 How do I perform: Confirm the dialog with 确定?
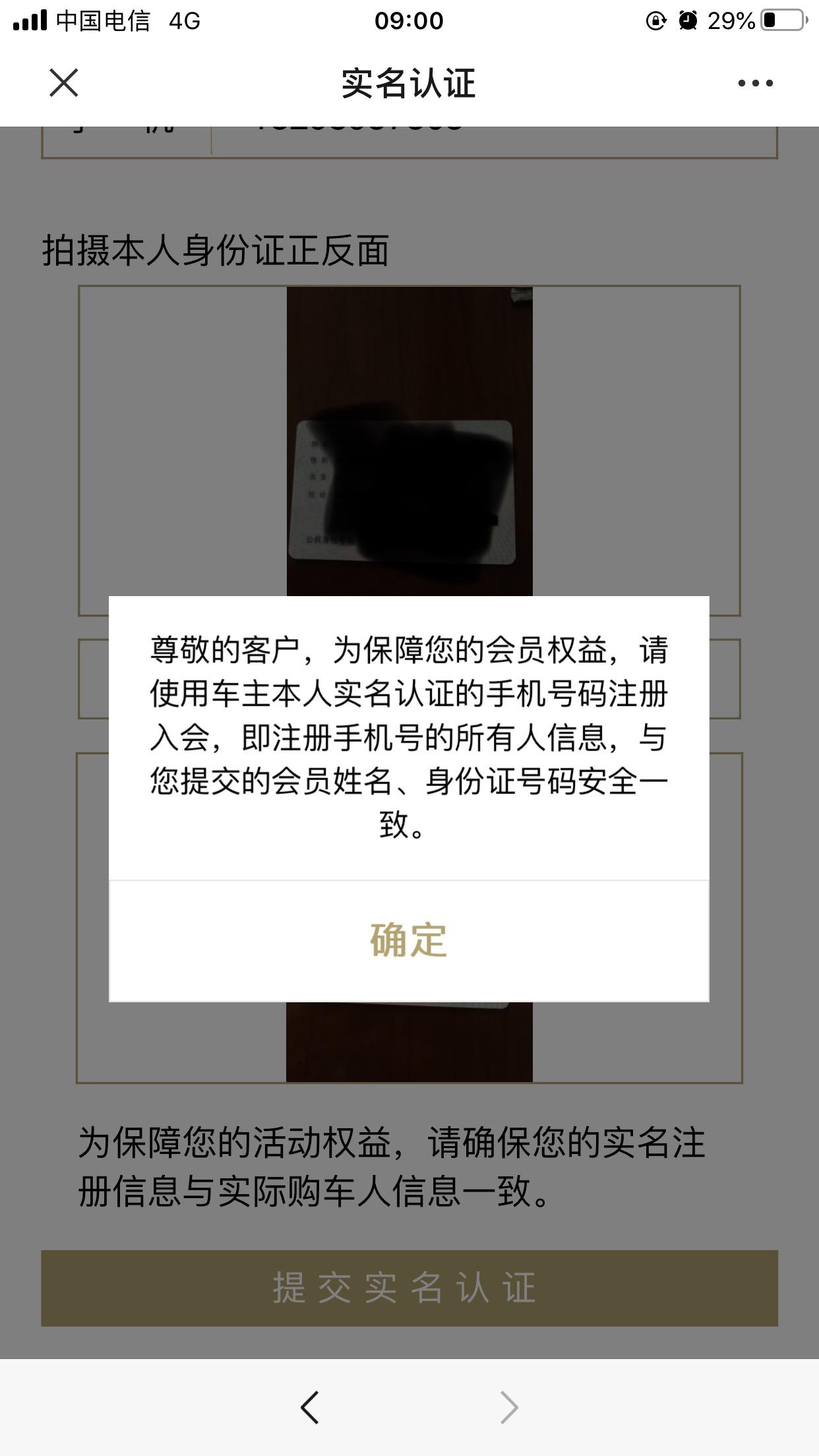click(x=409, y=940)
